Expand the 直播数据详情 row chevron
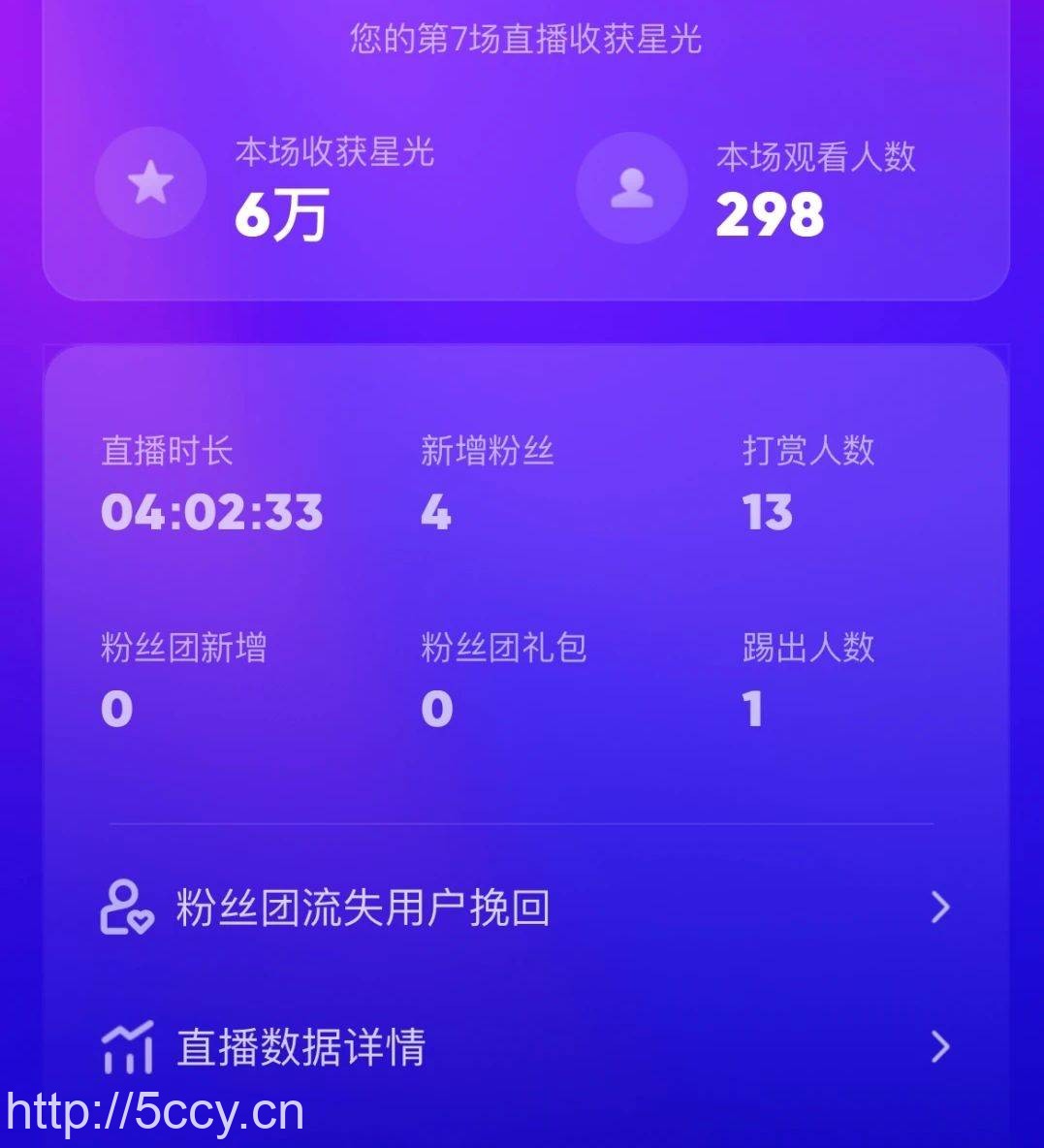 [x=939, y=1046]
